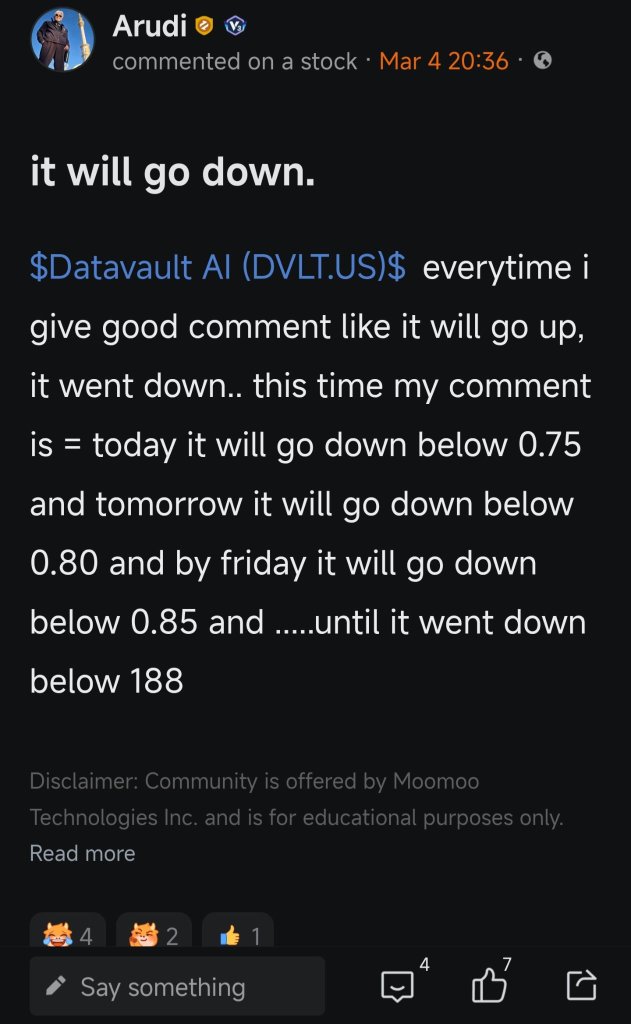Select the crying-laughing reaction with 4
Viewport: 631px width, 1024px height.
point(68,935)
